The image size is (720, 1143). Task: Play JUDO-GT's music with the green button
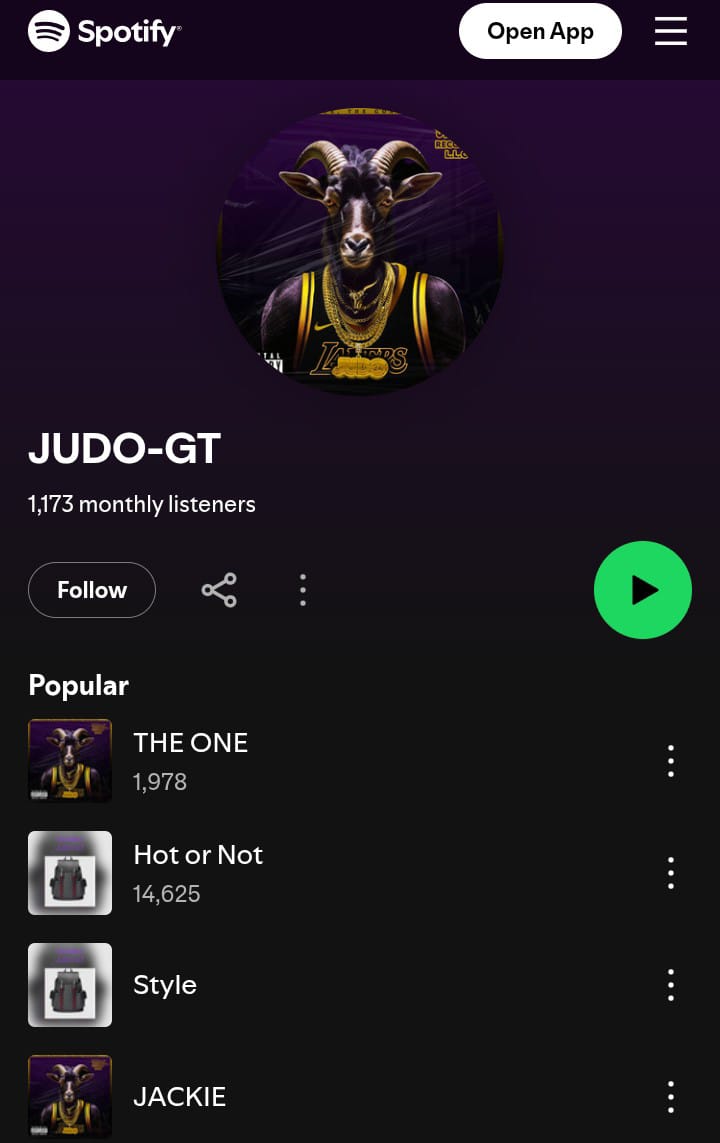(643, 590)
